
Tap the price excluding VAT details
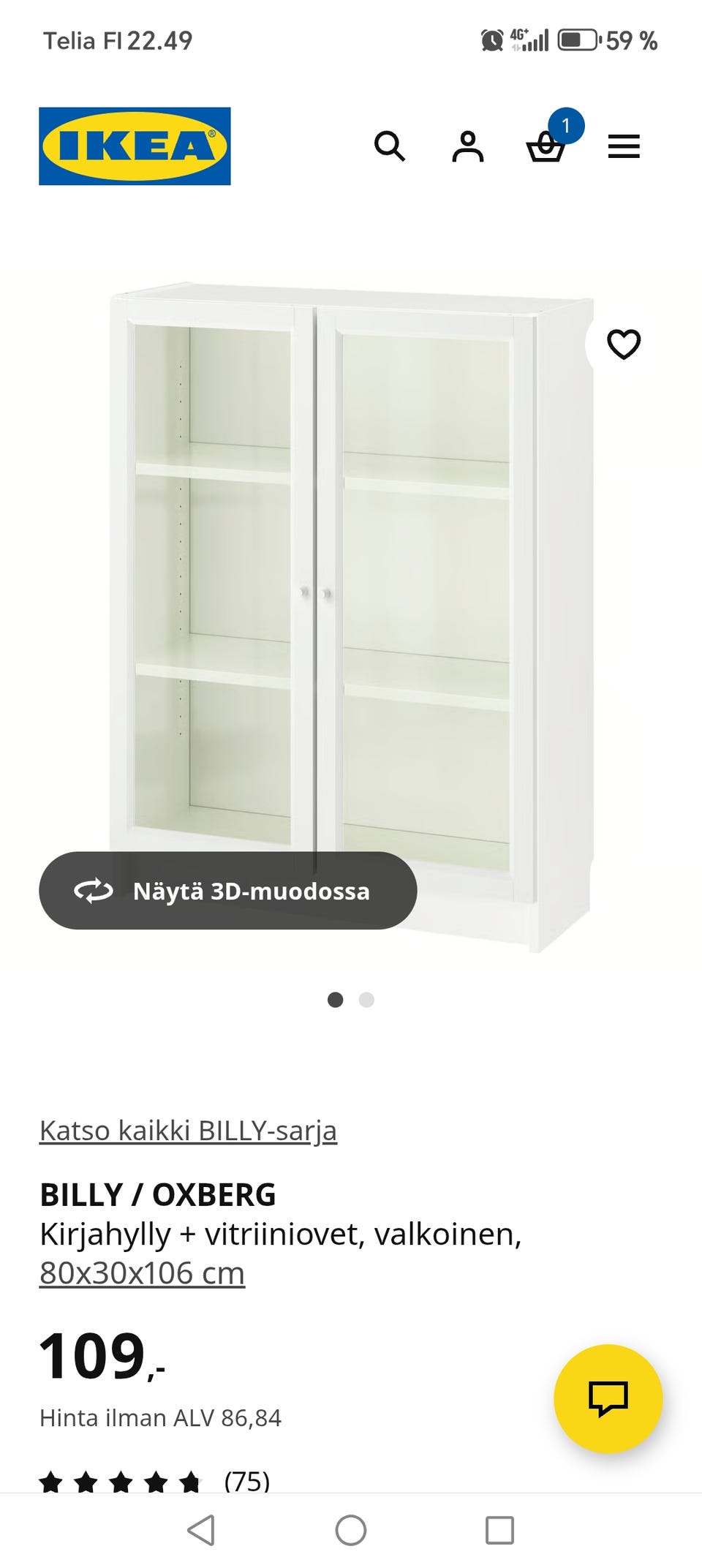[162, 1418]
